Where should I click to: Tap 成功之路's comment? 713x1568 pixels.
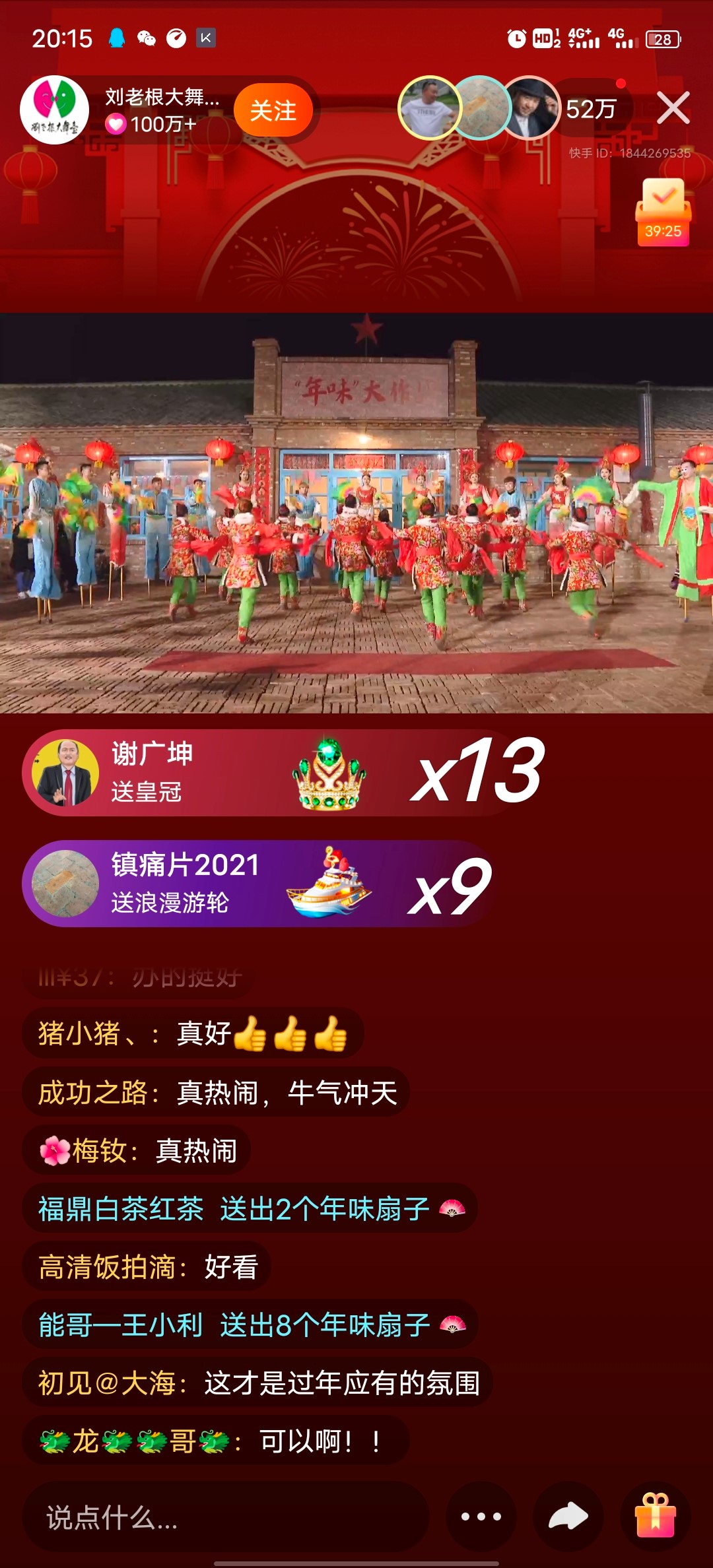(217, 1092)
